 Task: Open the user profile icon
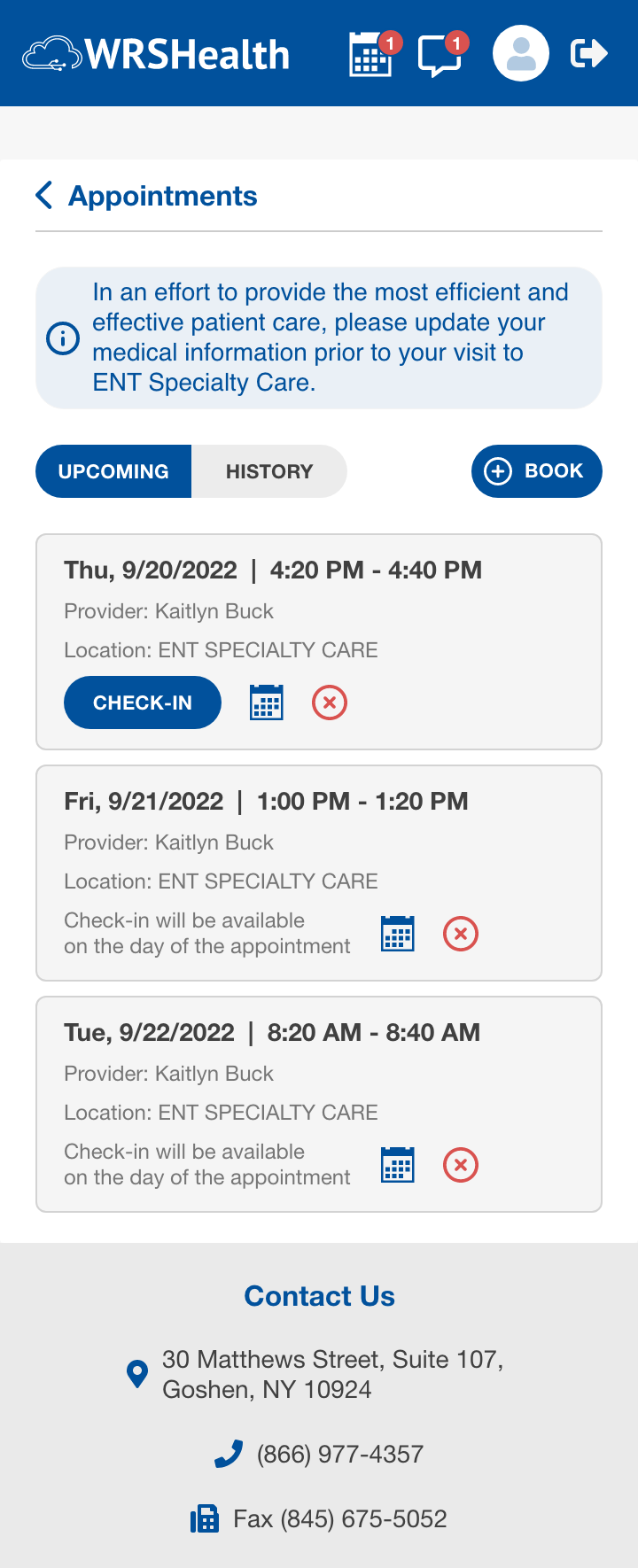tap(520, 53)
